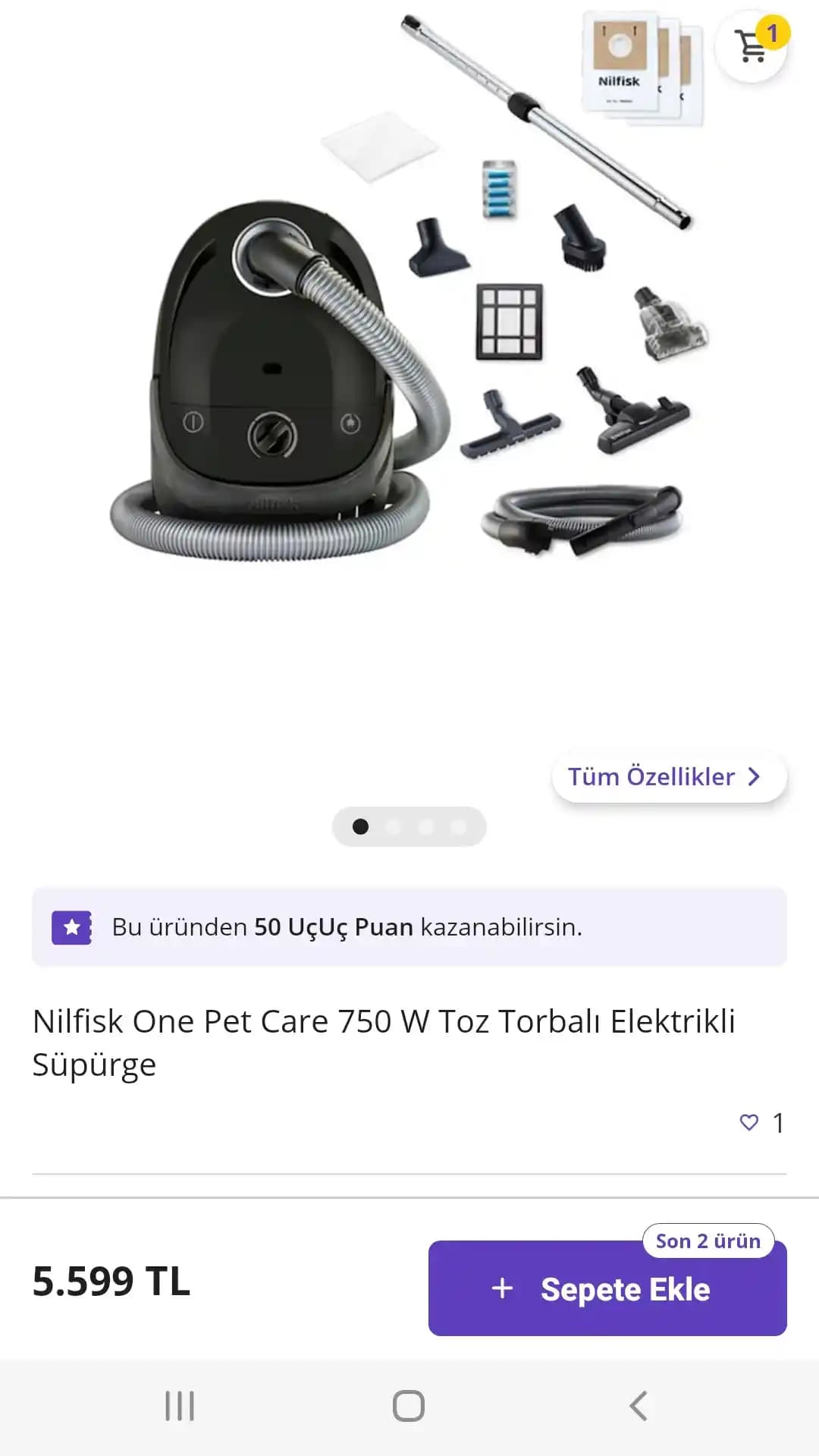Go back using system back button
The image size is (819, 1456).
(x=639, y=1406)
